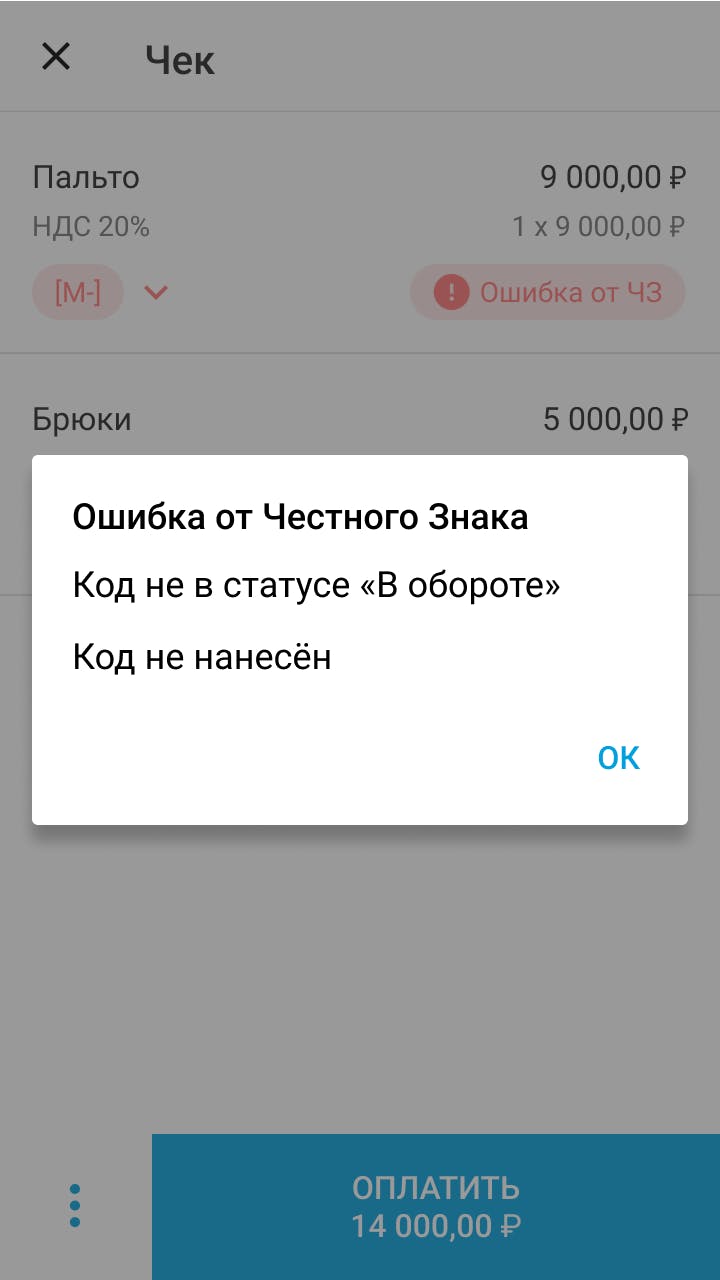Tap the Ошибка от ЧЗ chip
The height and width of the screenshot is (1280, 720).
(548, 292)
